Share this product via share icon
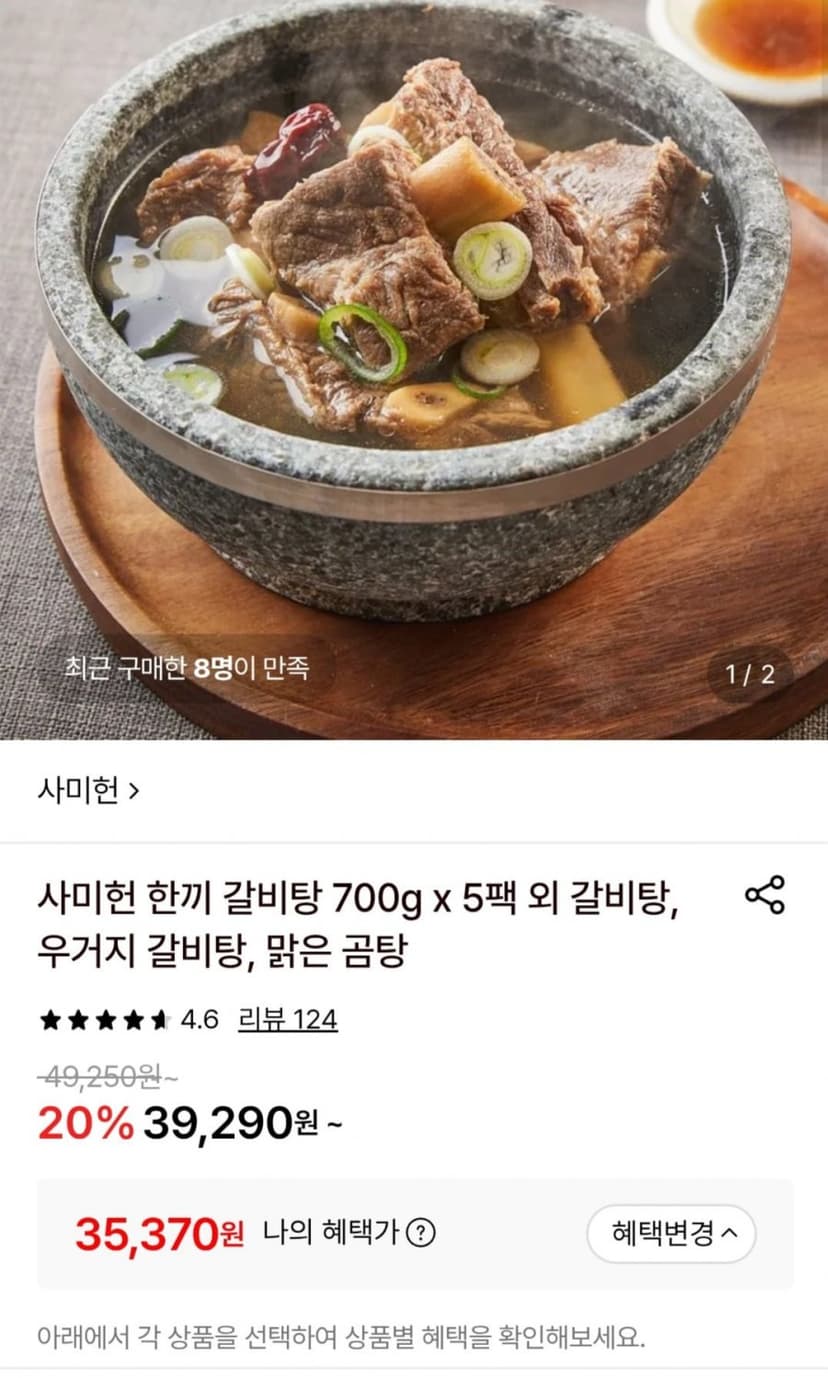This screenshot has height=1378, width=828. (765, 894)
